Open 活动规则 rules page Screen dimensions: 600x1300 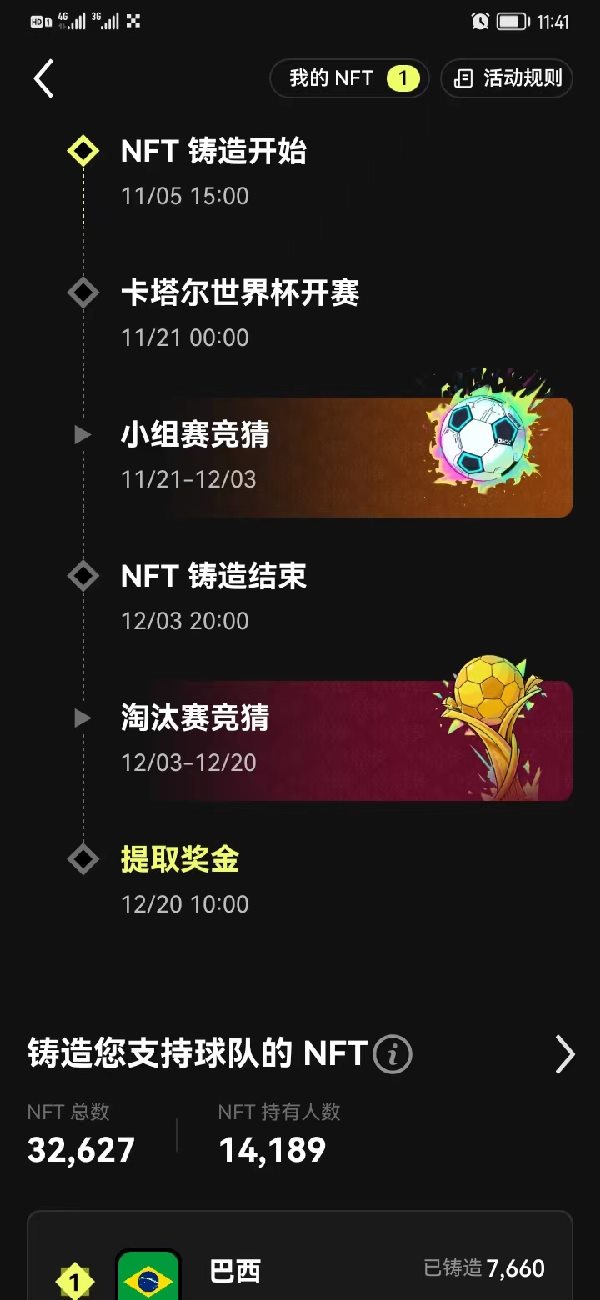click(507, 78)
